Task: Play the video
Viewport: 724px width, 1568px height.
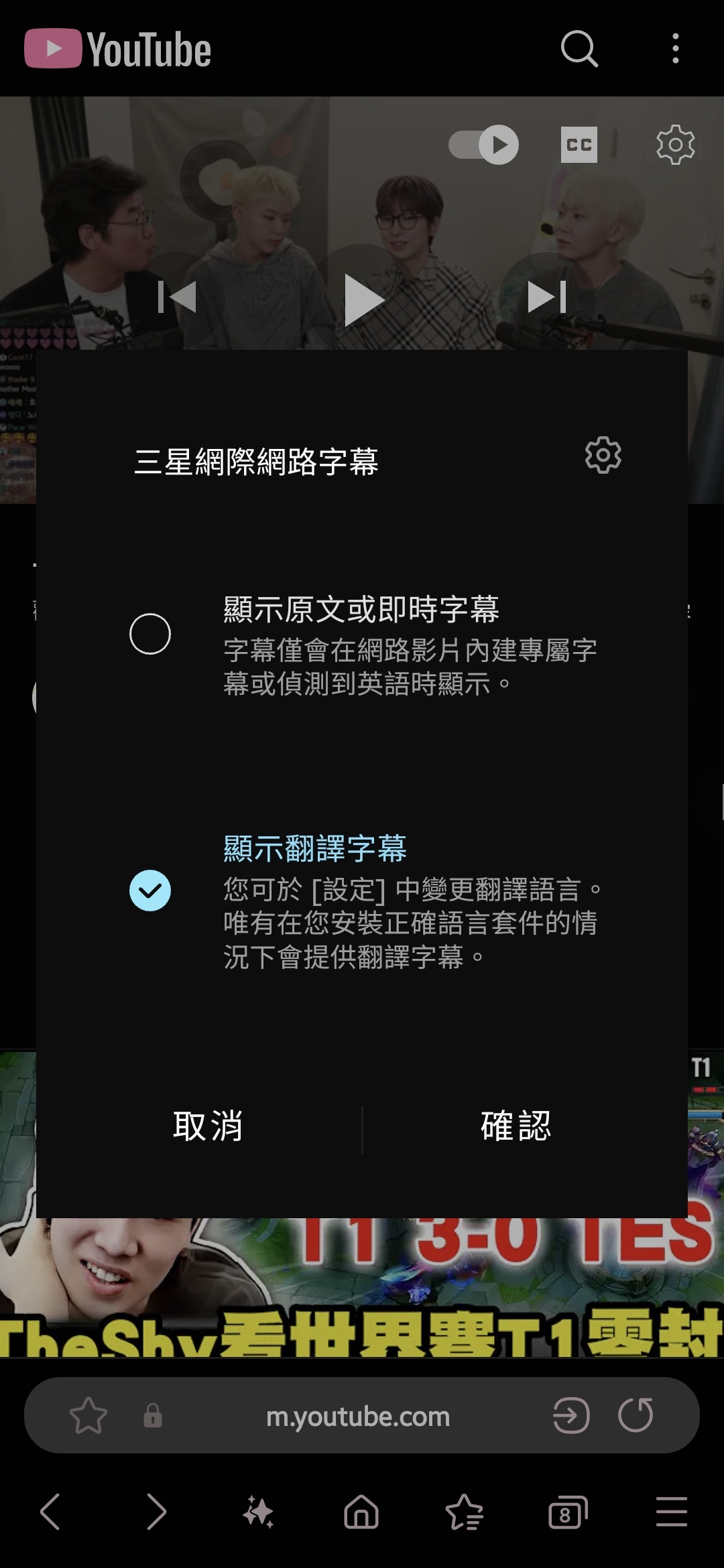Action: pyautogui.click(x=363, y=300)
